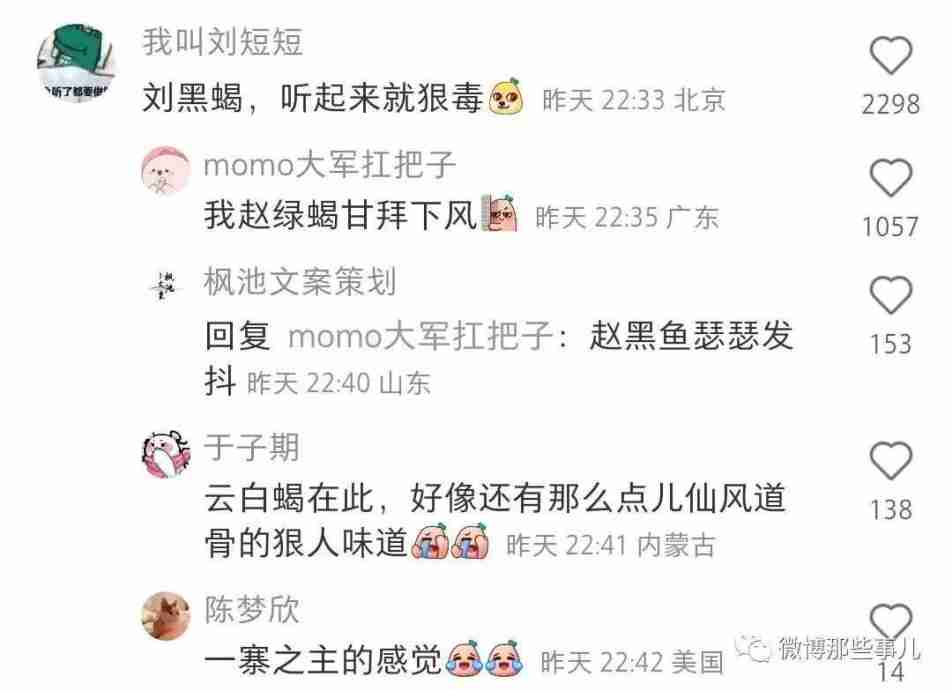Tap the username 陈梦欣
952x691 pixels.
click(251, 609)
